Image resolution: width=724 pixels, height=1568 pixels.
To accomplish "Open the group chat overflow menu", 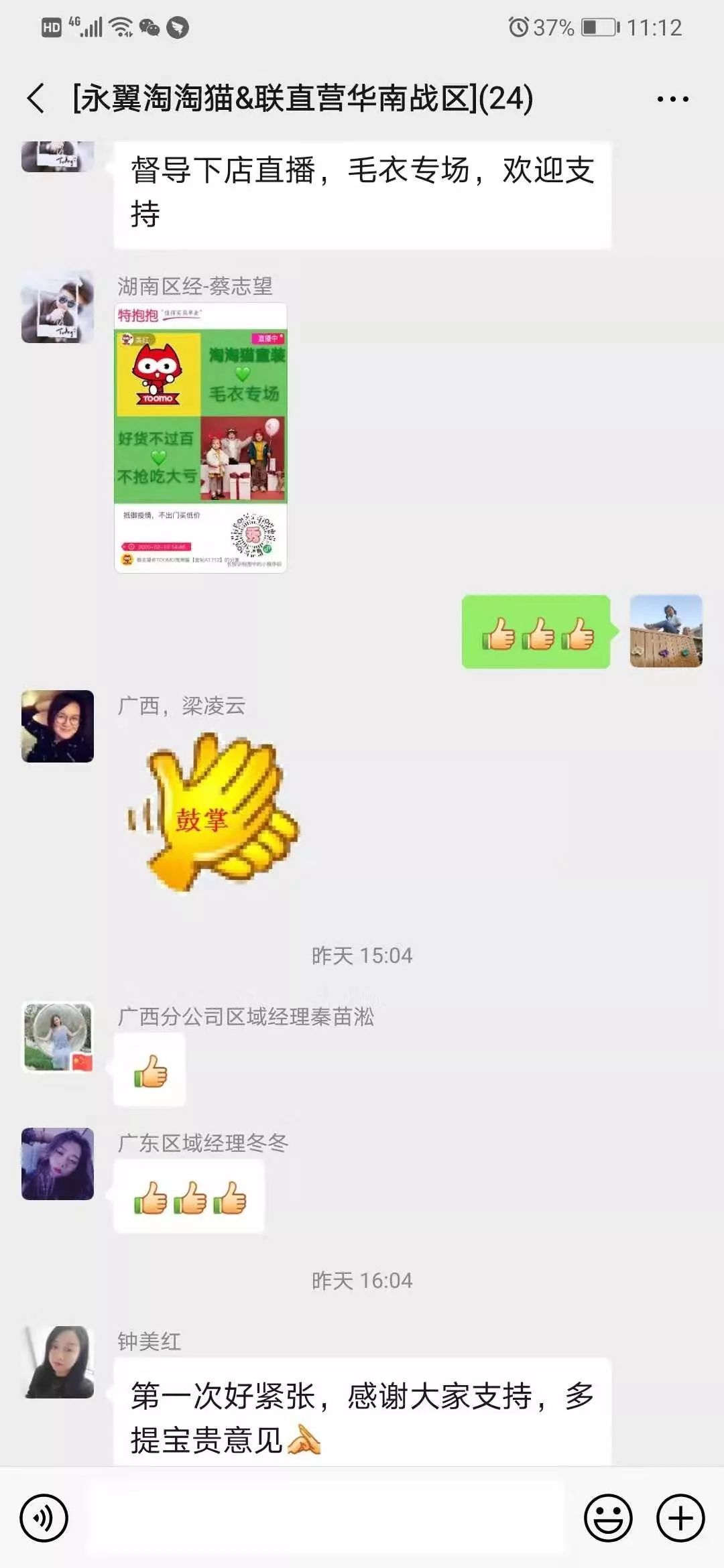I will coord(672,99).
